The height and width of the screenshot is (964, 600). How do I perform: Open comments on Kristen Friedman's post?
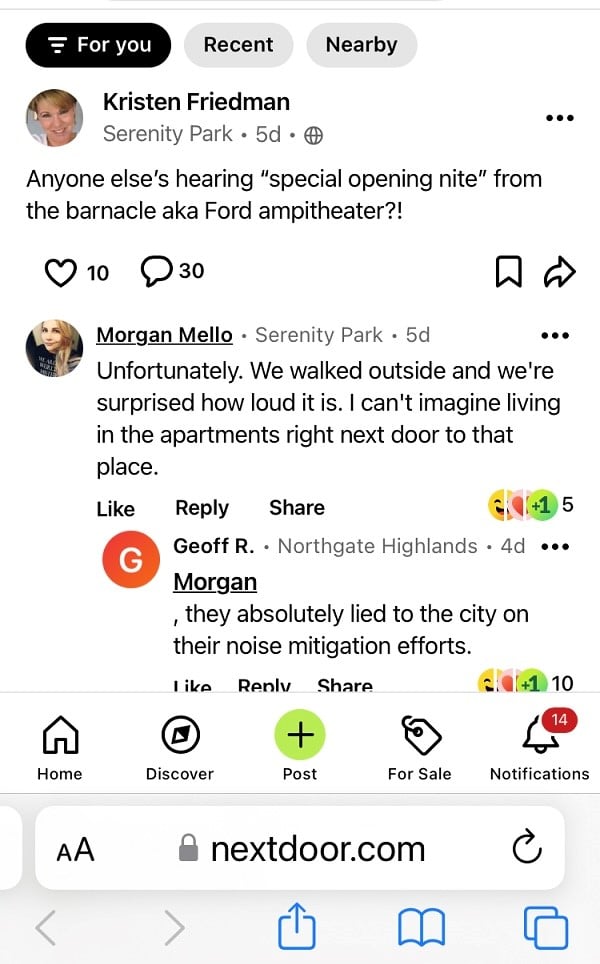(157, 271)
